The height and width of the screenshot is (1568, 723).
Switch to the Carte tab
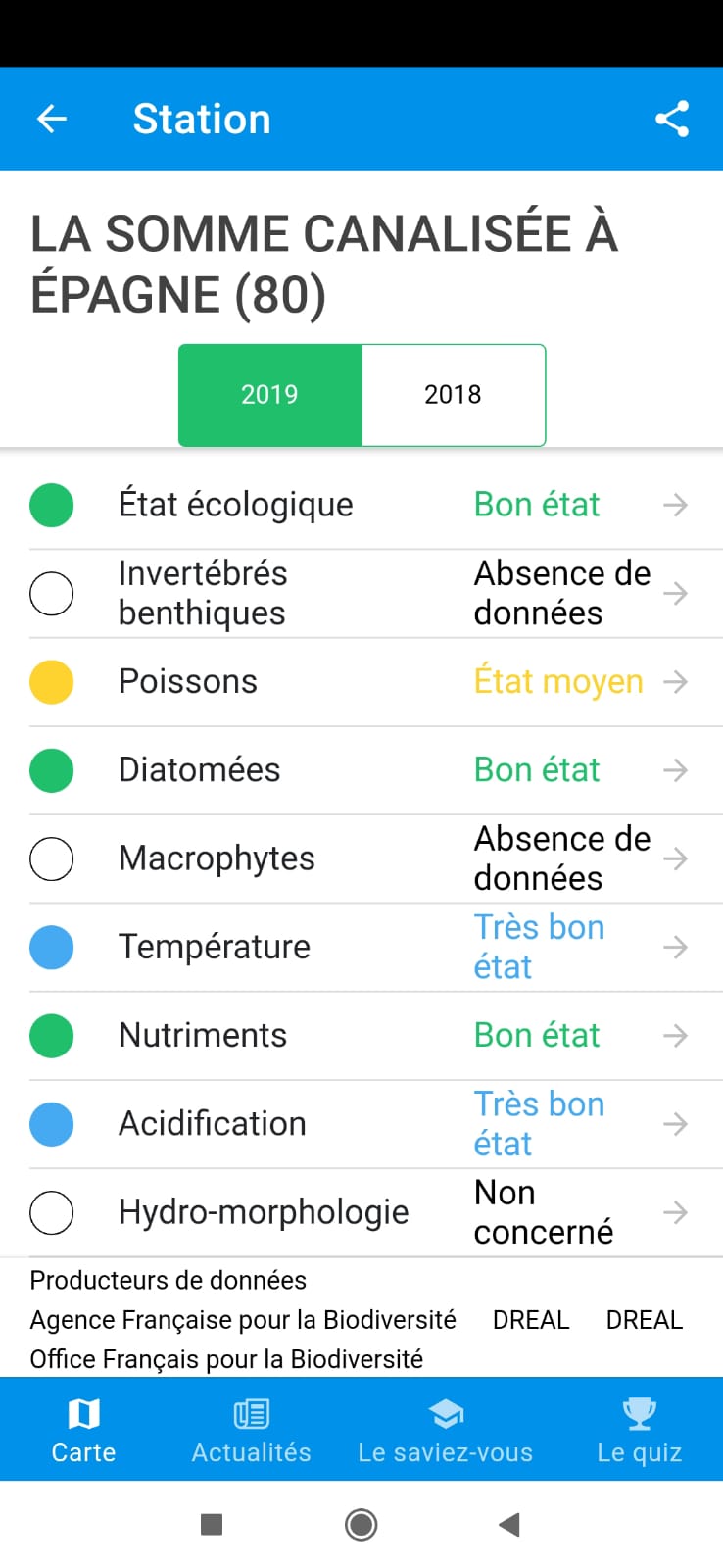(x=83, y=1430)
